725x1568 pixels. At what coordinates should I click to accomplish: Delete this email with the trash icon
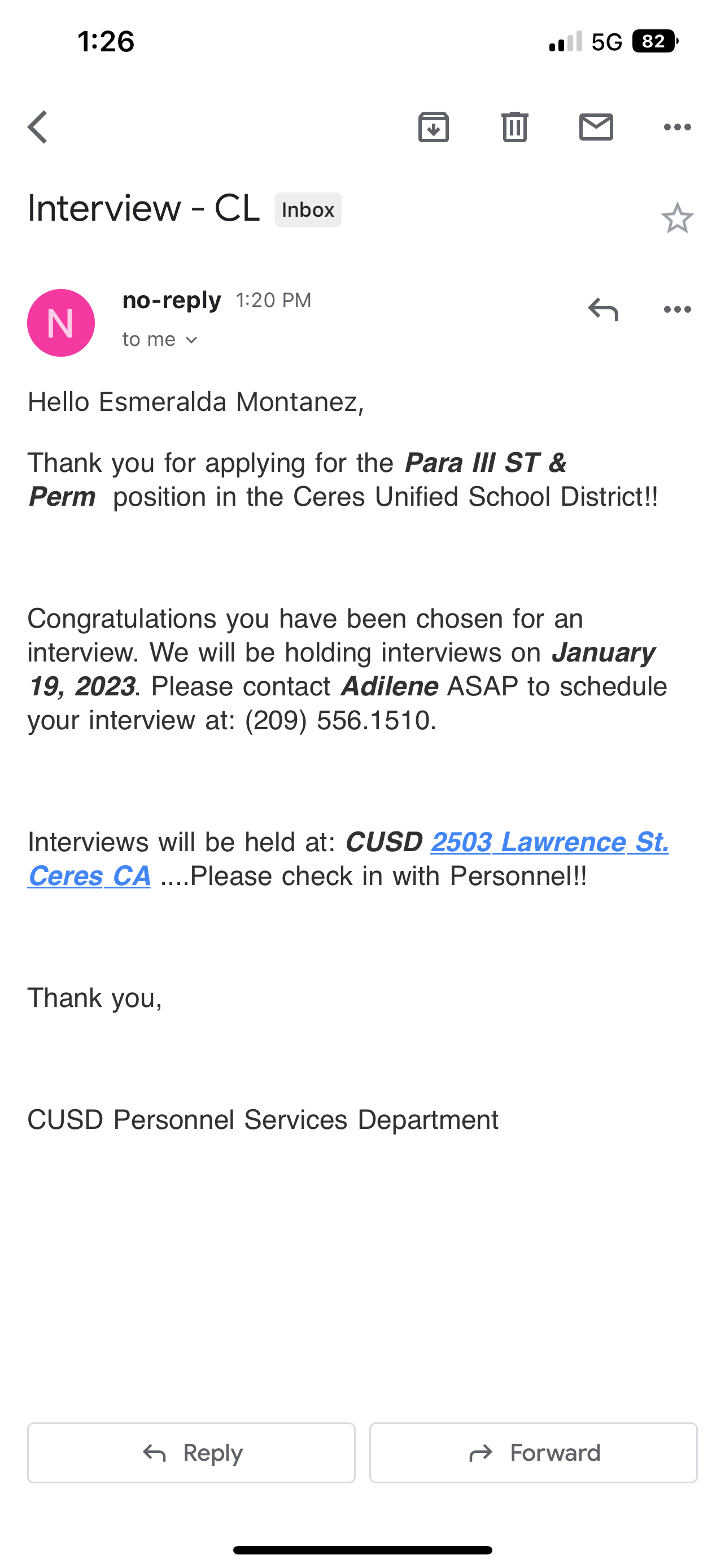tap(514, 127)
